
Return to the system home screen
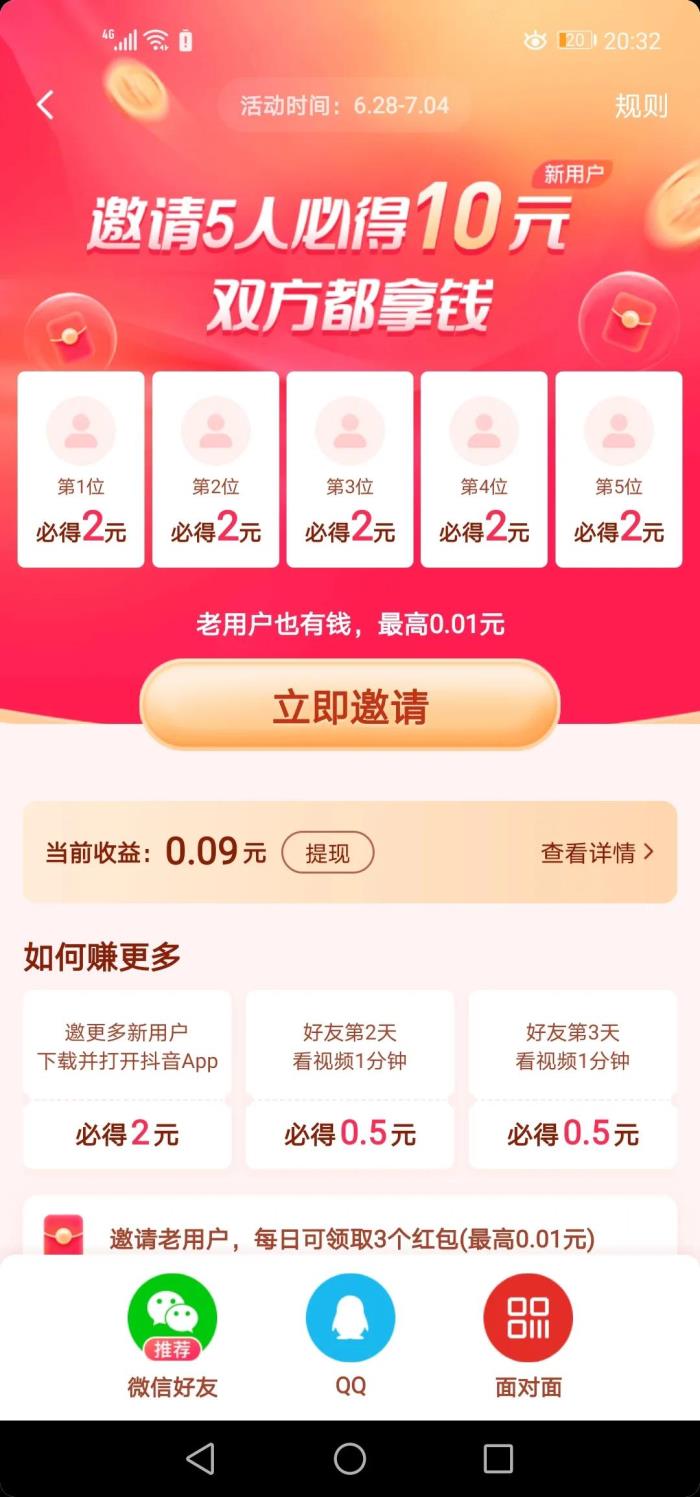(350, 1458)
